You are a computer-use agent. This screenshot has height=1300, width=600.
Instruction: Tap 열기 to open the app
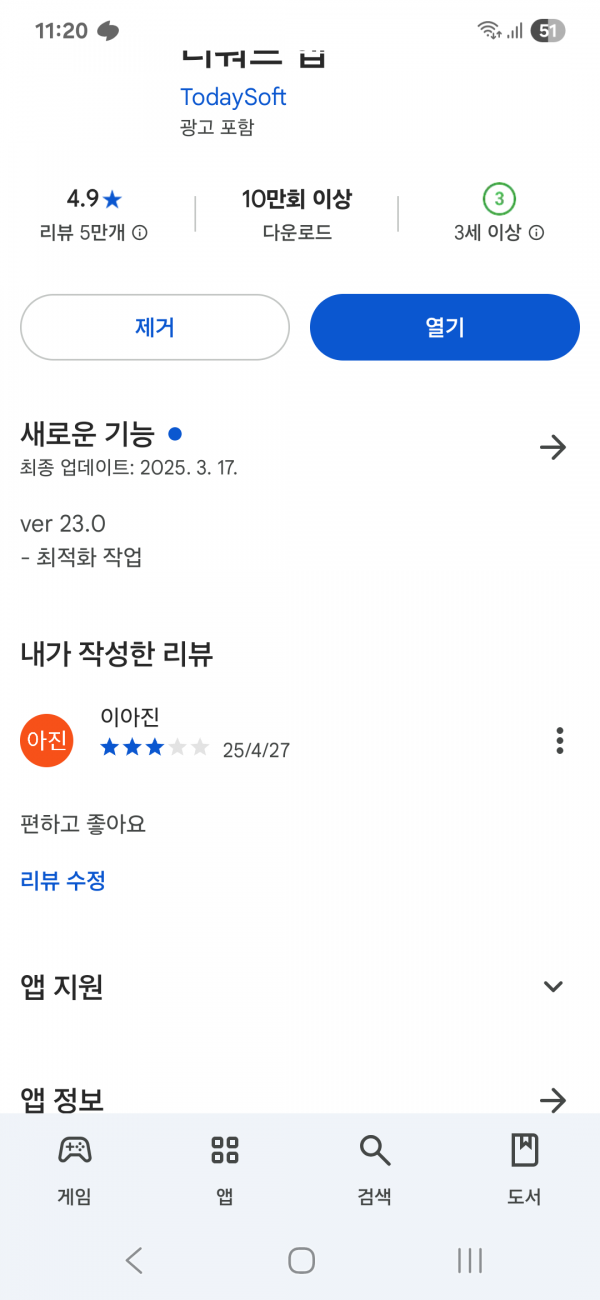click(x=445, y=327)
